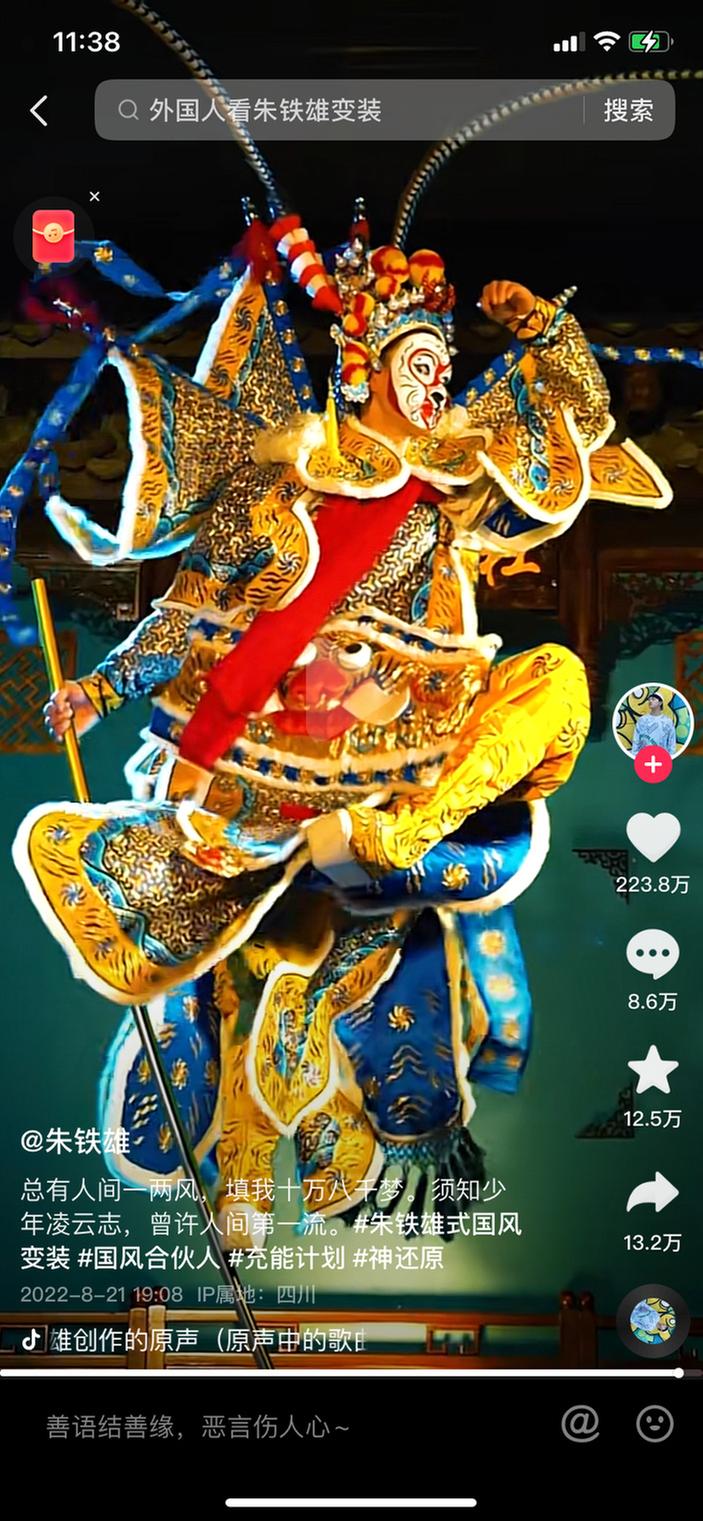Like this video with the heart icon

pos(652,838)
